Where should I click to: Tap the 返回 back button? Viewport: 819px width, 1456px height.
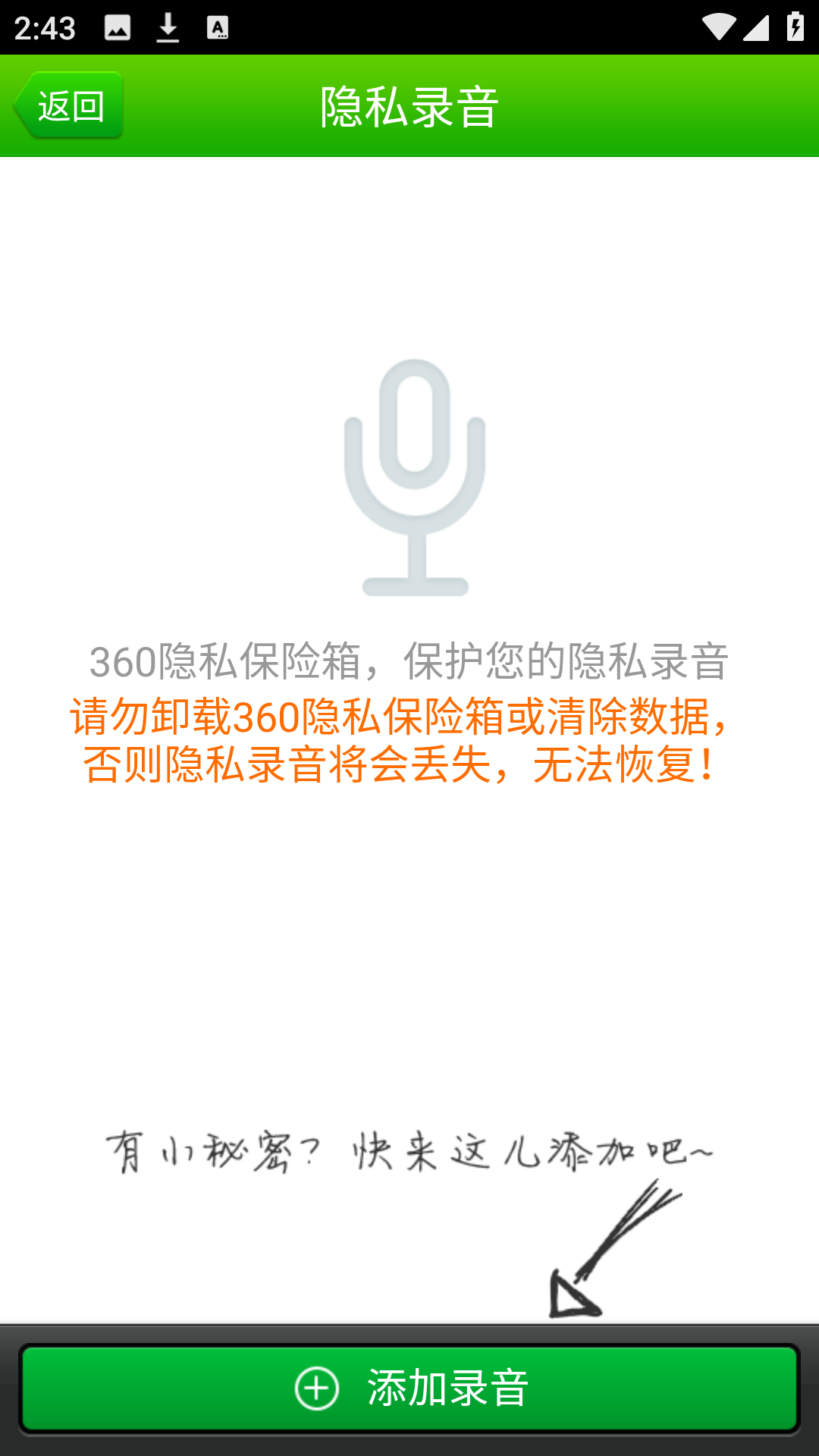point(68,105)
